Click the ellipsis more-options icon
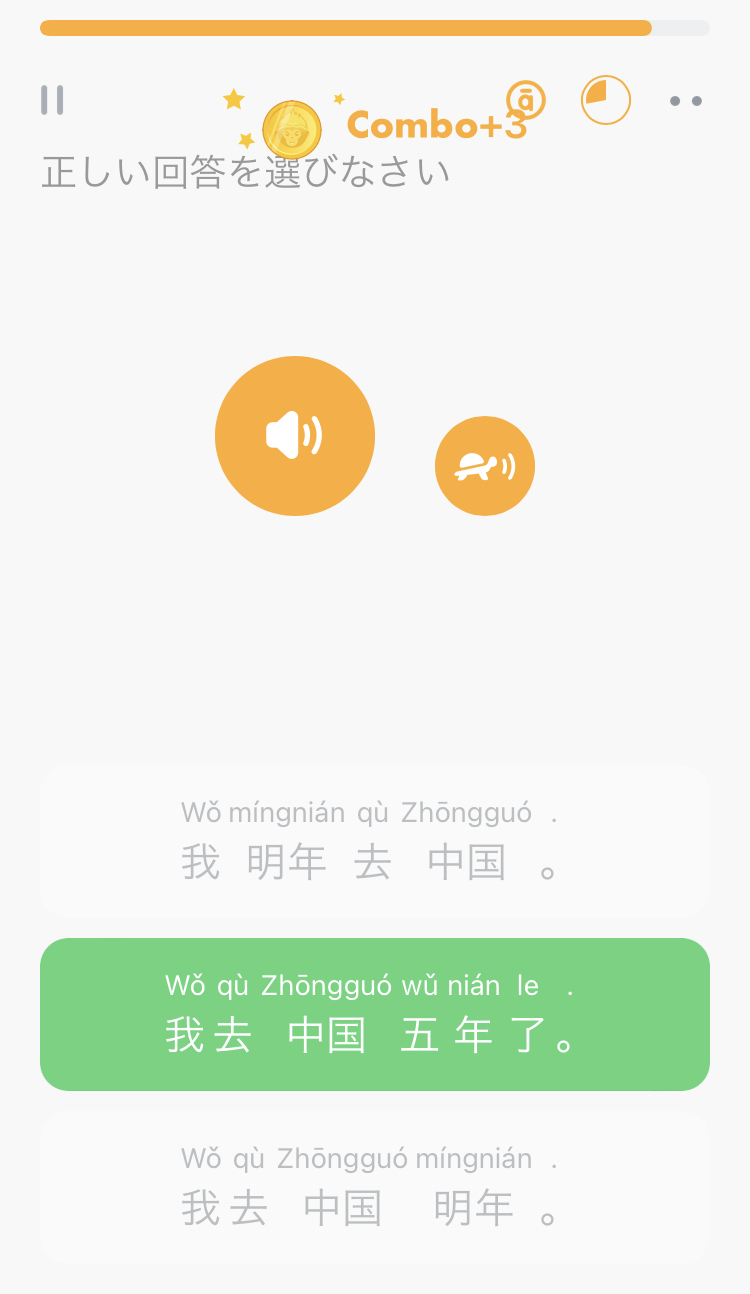Screen dimensions: 750x1294 [x=686, y=101]
